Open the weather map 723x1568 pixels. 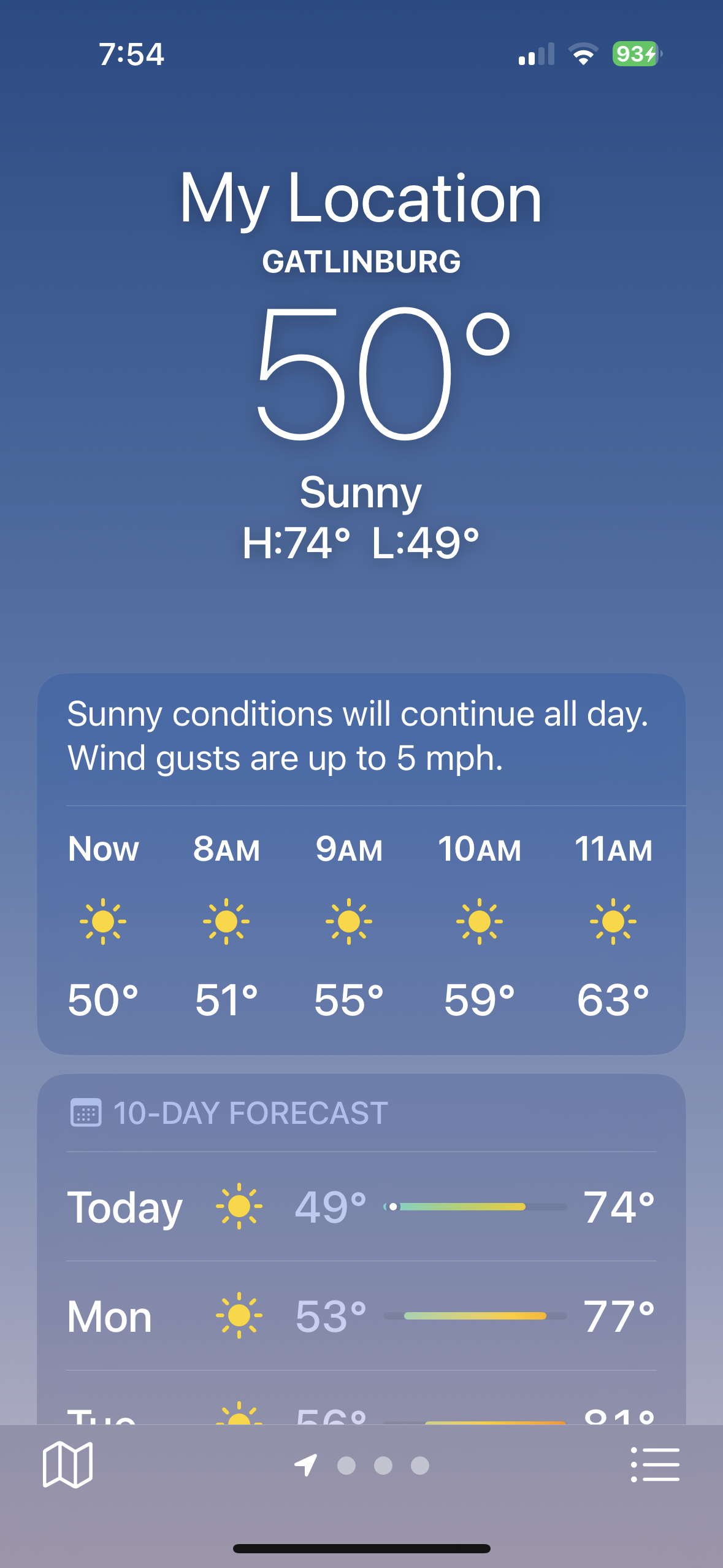(67, 1465)
